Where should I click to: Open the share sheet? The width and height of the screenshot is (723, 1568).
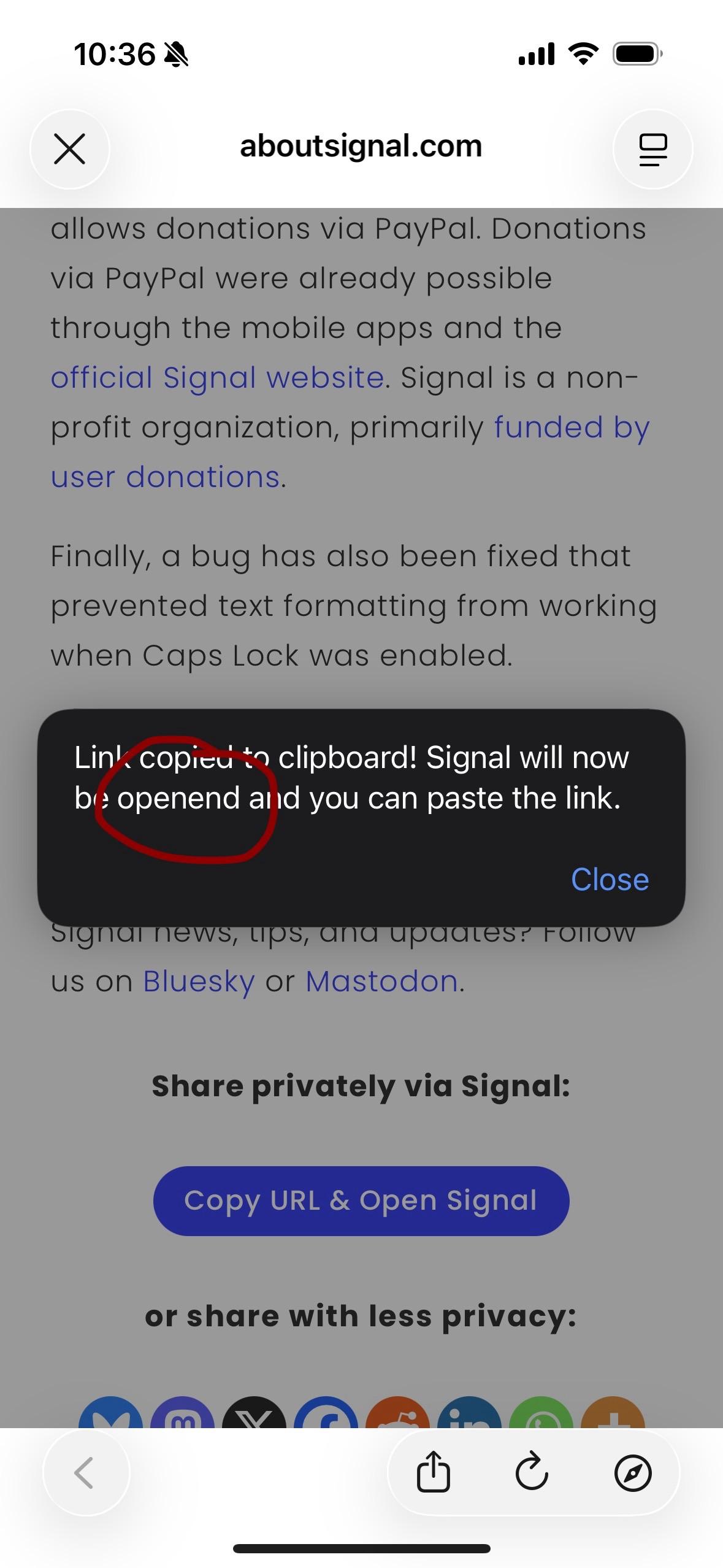coord(433,1472)
